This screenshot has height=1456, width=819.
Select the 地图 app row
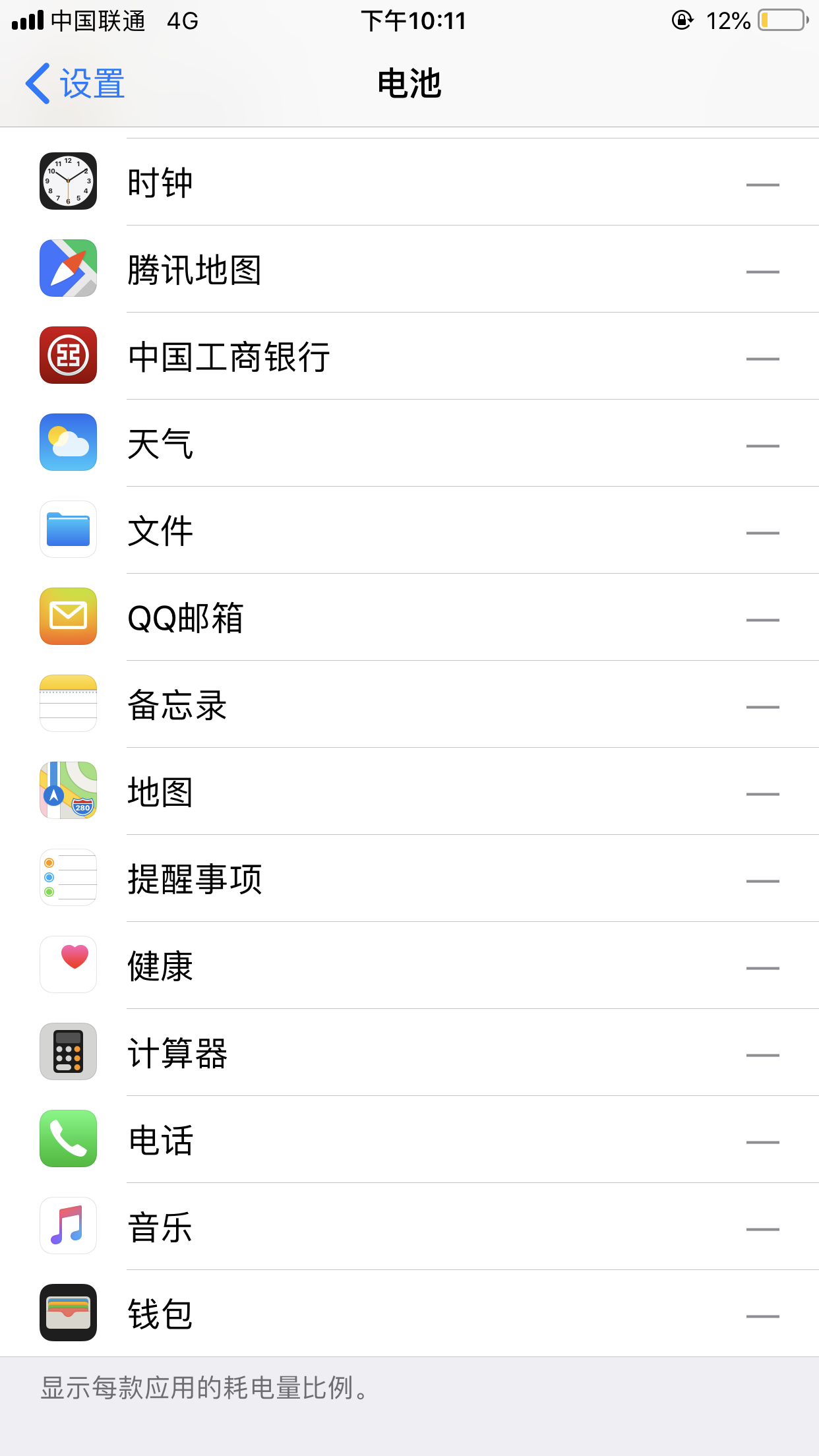tap(409, 791)
